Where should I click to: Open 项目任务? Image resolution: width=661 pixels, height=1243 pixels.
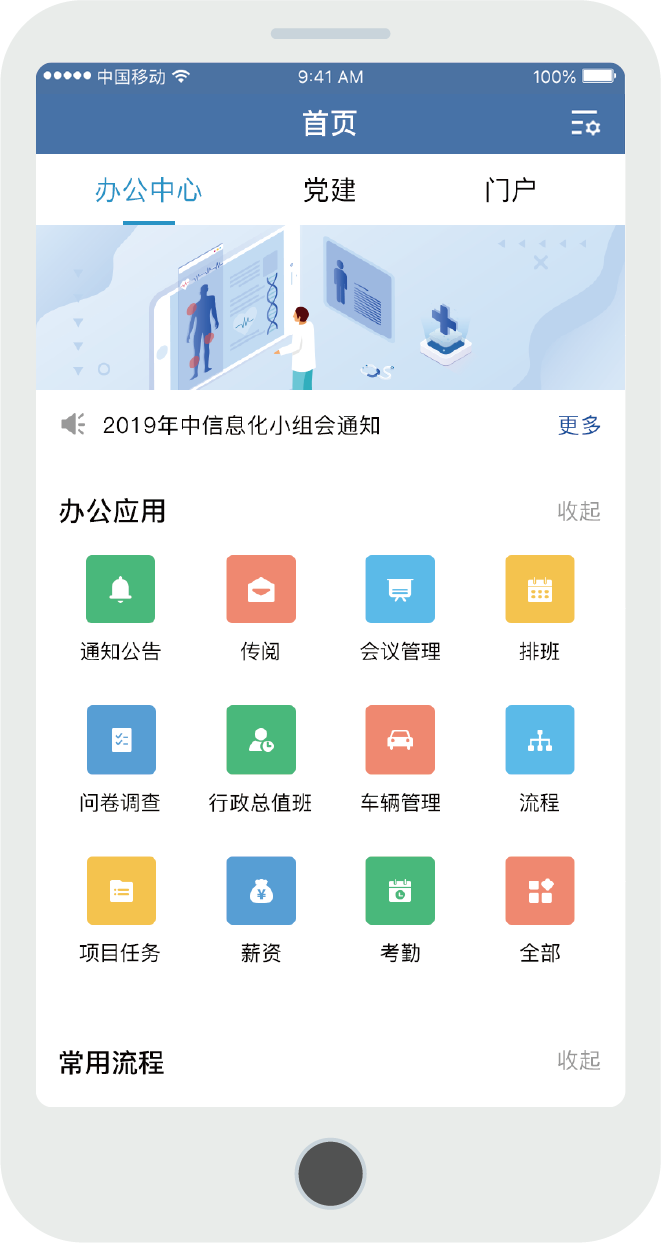pyautogui.click(x=120, y=891)
